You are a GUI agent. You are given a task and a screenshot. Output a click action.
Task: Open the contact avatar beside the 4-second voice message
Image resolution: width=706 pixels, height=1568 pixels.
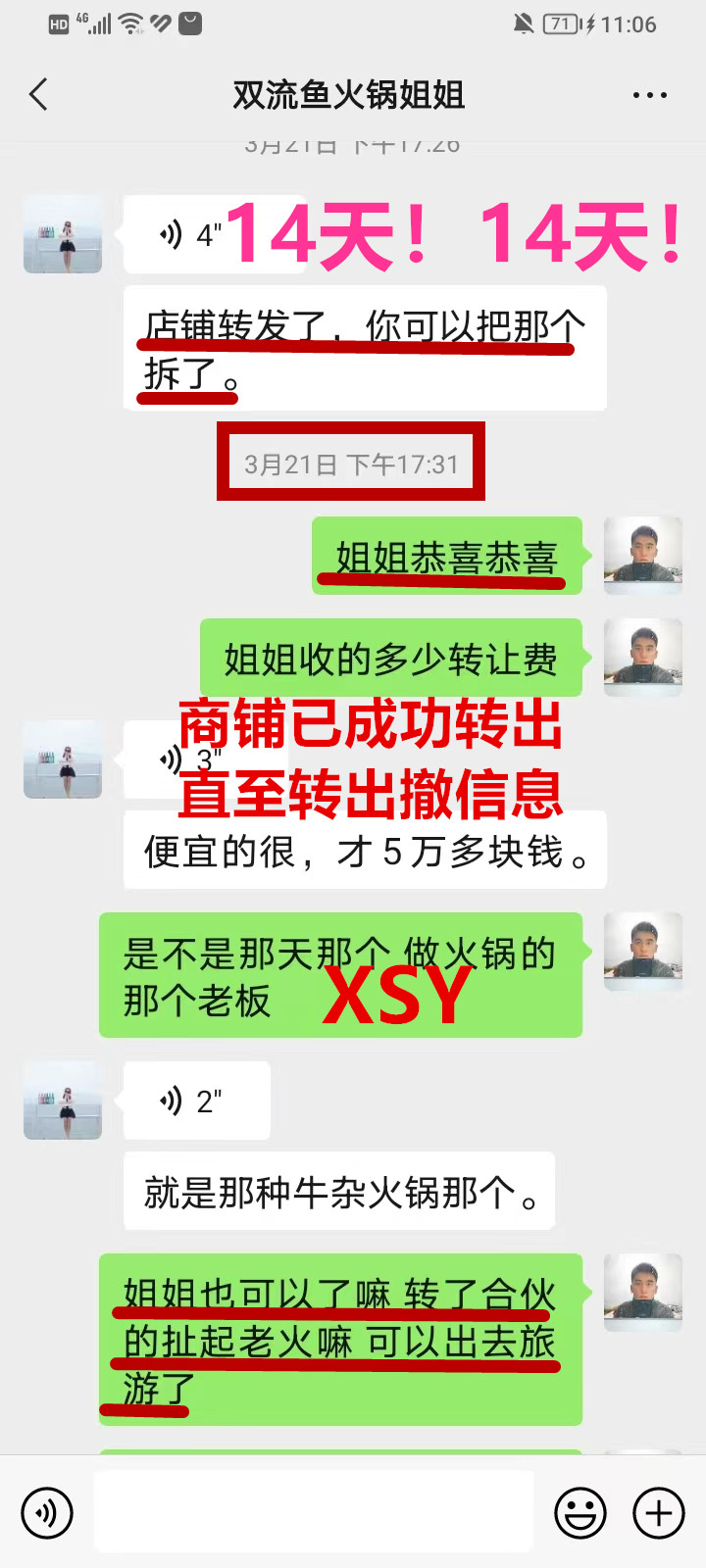(63, 234)
